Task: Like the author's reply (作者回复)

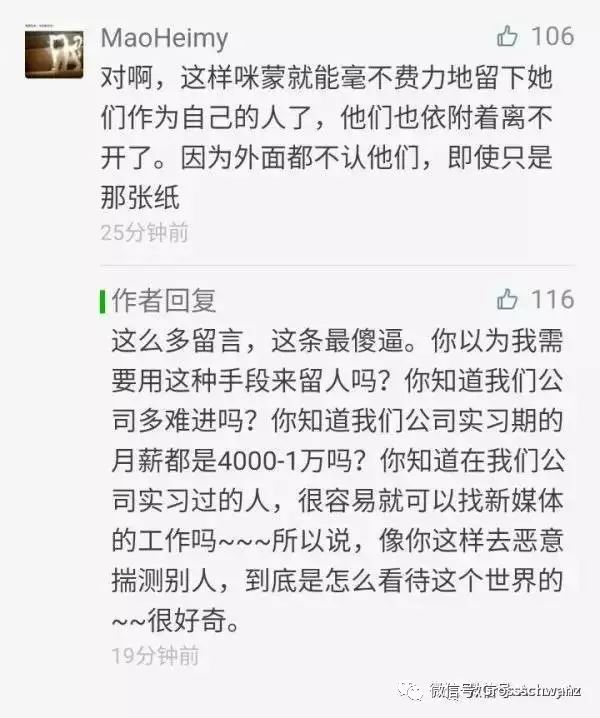Action: (x=508, y=299)
